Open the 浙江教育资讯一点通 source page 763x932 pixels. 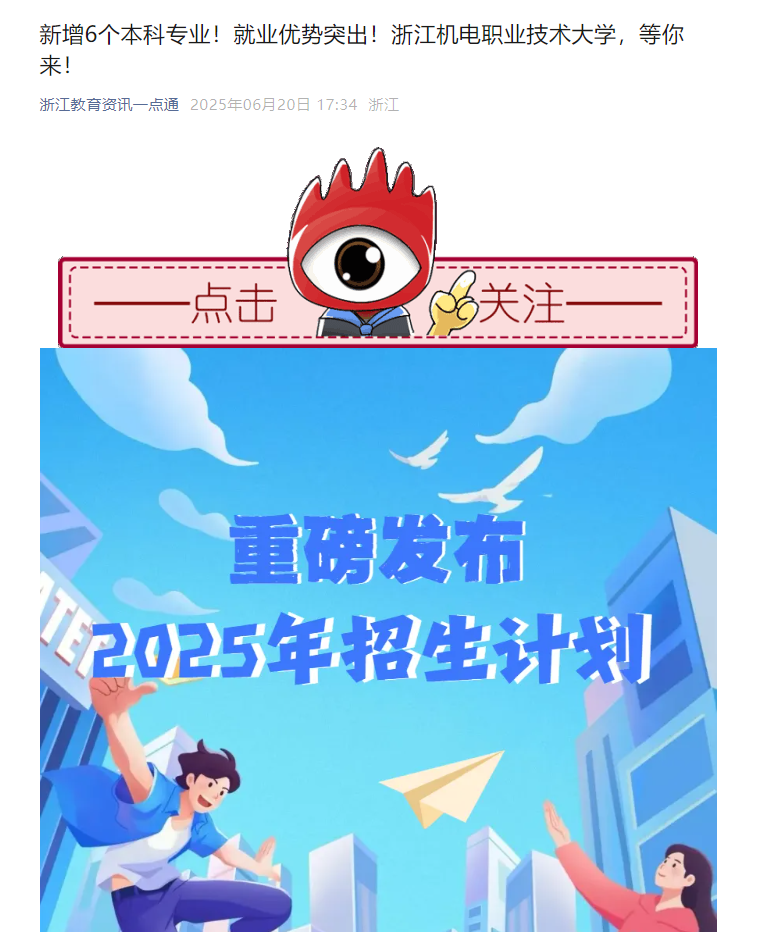click(x=109, y=105)
